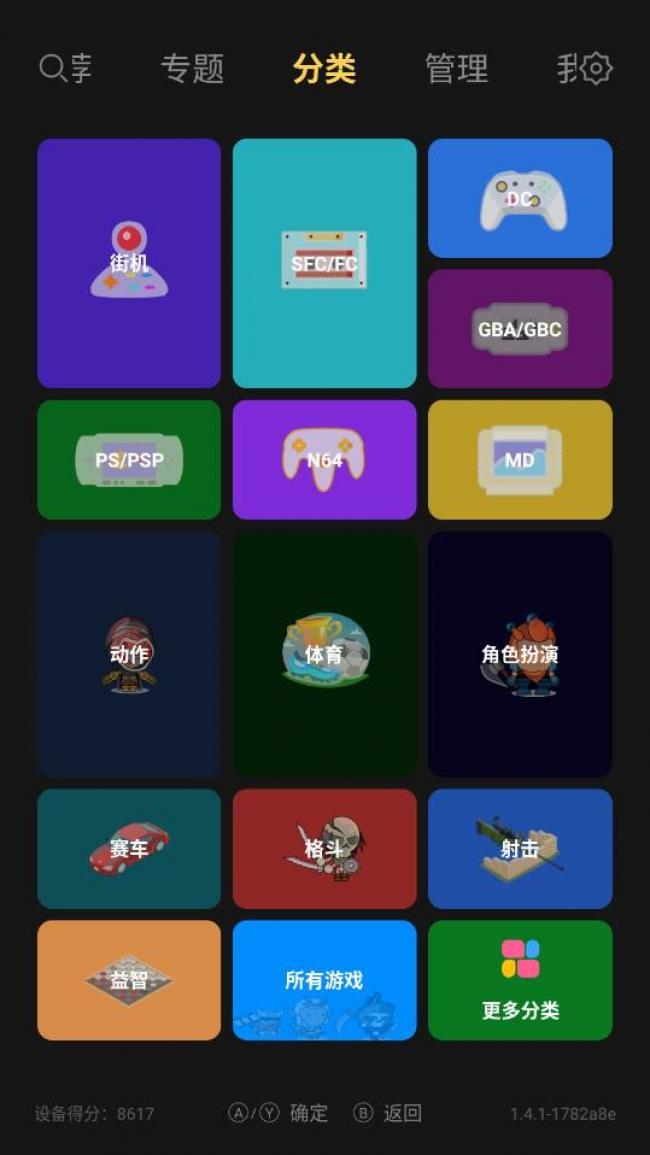Open the 街机 category
The image size is (650, 1155).
tap(129, 263)
